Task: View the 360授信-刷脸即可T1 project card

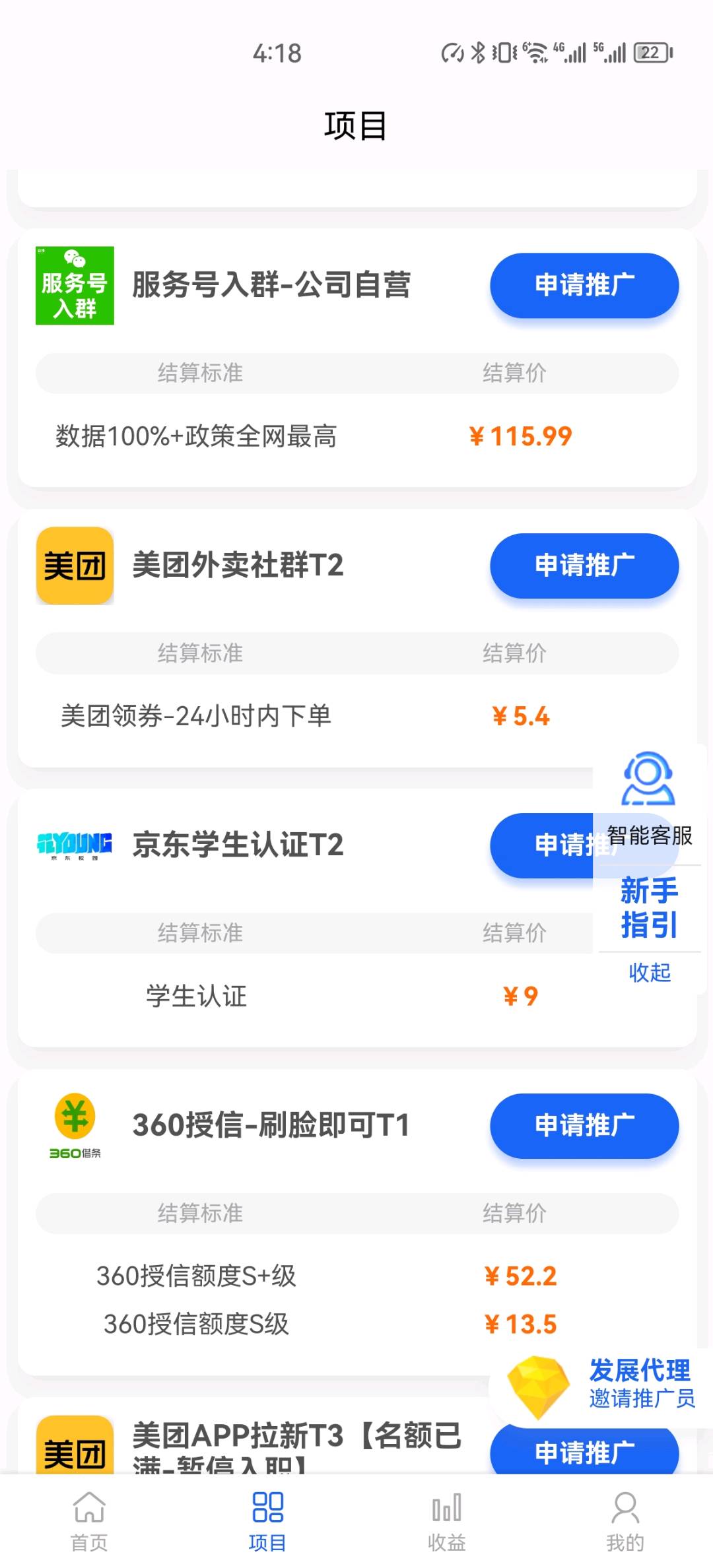Action: [357, 1223]
